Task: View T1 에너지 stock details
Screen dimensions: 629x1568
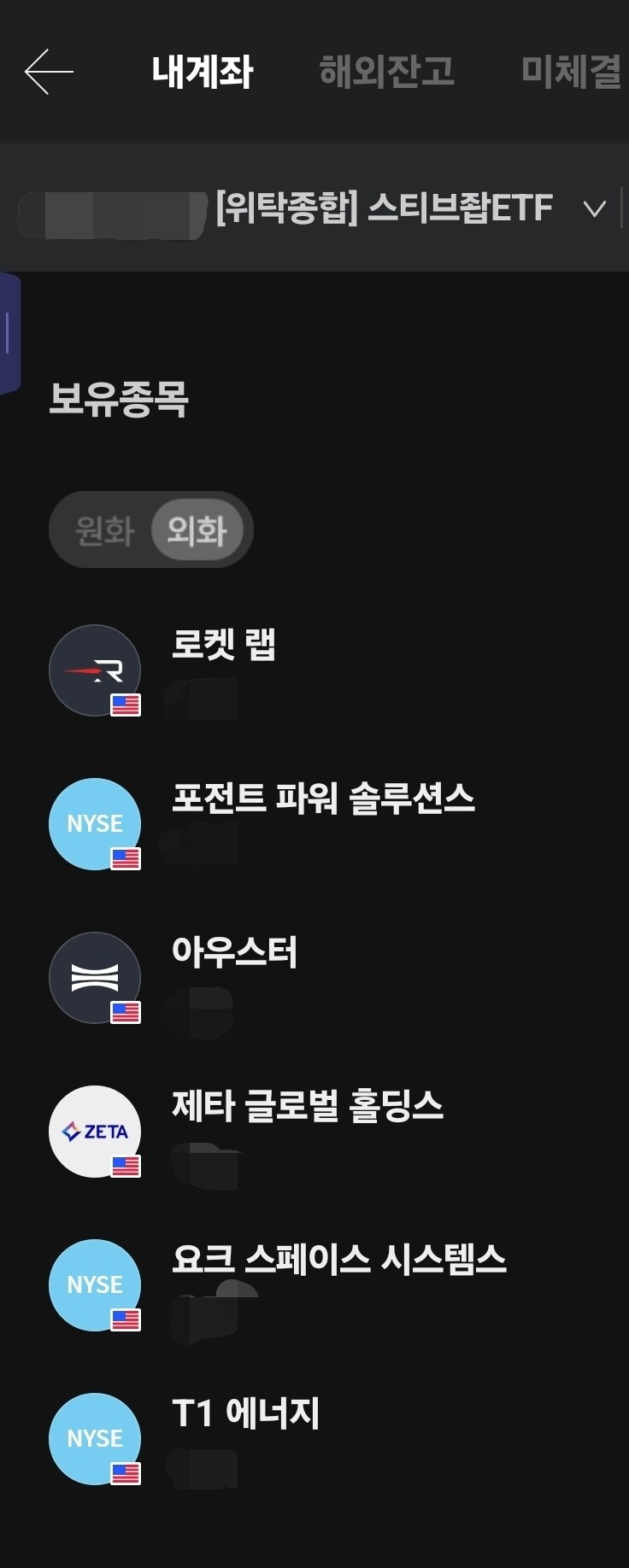Action: (x=314, y=1440)
